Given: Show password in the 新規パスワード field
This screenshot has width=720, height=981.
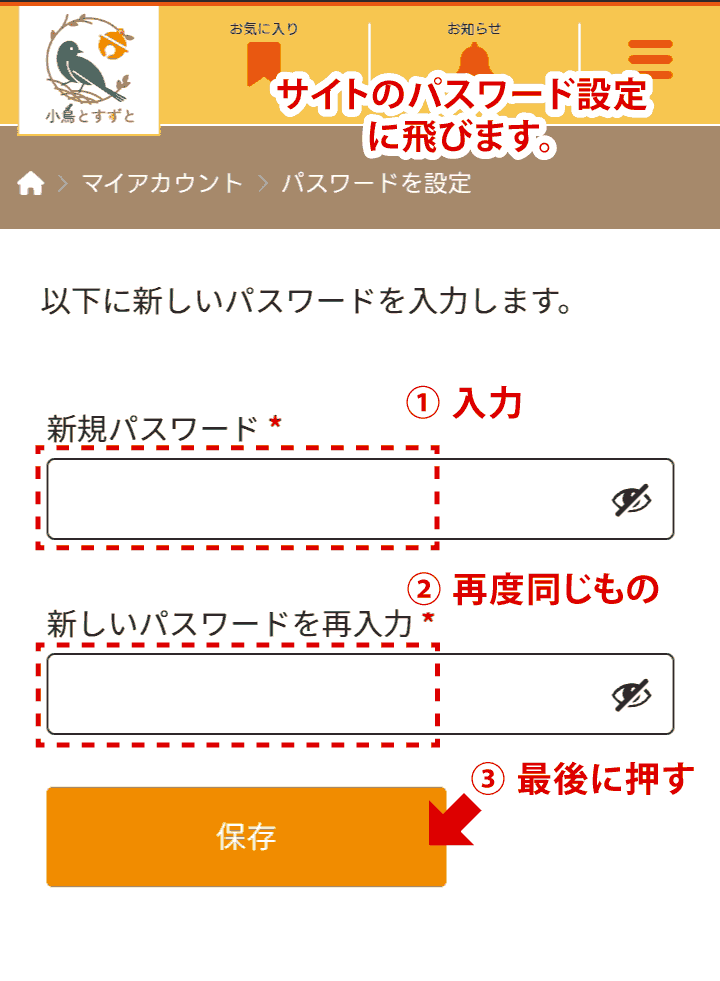Looking at the screenshot, I should [631, 499].
